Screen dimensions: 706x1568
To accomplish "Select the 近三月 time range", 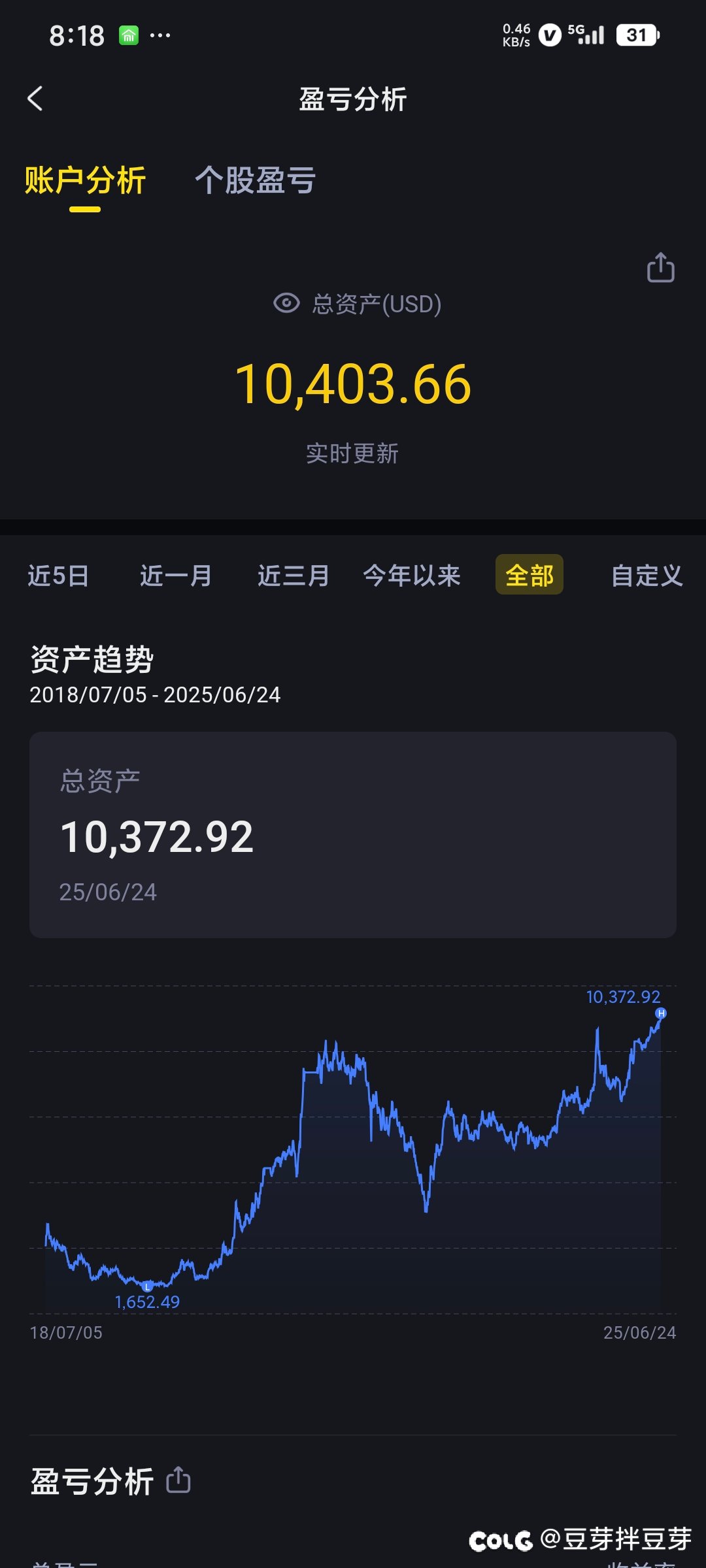I will (x=294, y=576).
